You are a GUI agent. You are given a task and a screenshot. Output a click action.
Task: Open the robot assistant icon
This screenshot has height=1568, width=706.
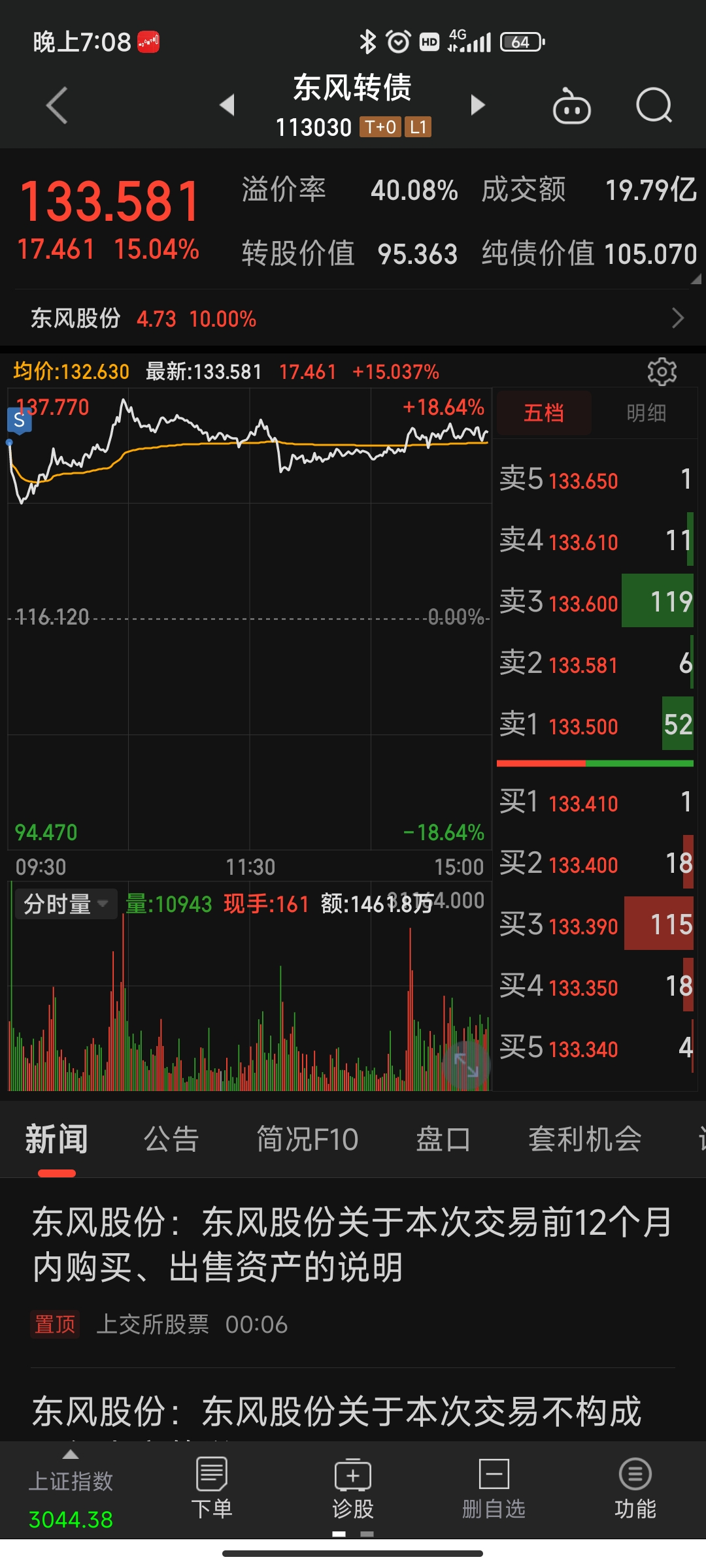click(x=572, y=105)
